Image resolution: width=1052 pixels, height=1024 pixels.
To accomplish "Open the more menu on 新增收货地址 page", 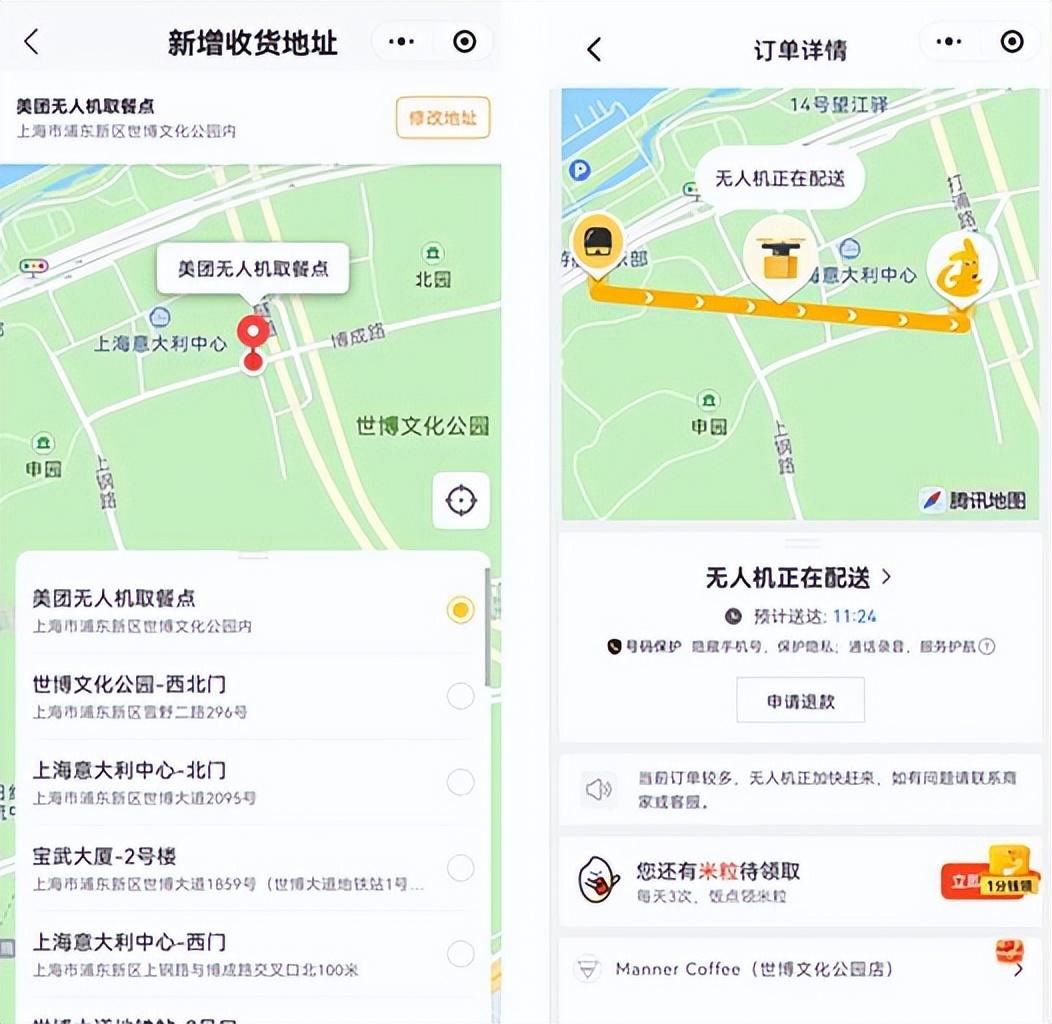I will 401,42.
